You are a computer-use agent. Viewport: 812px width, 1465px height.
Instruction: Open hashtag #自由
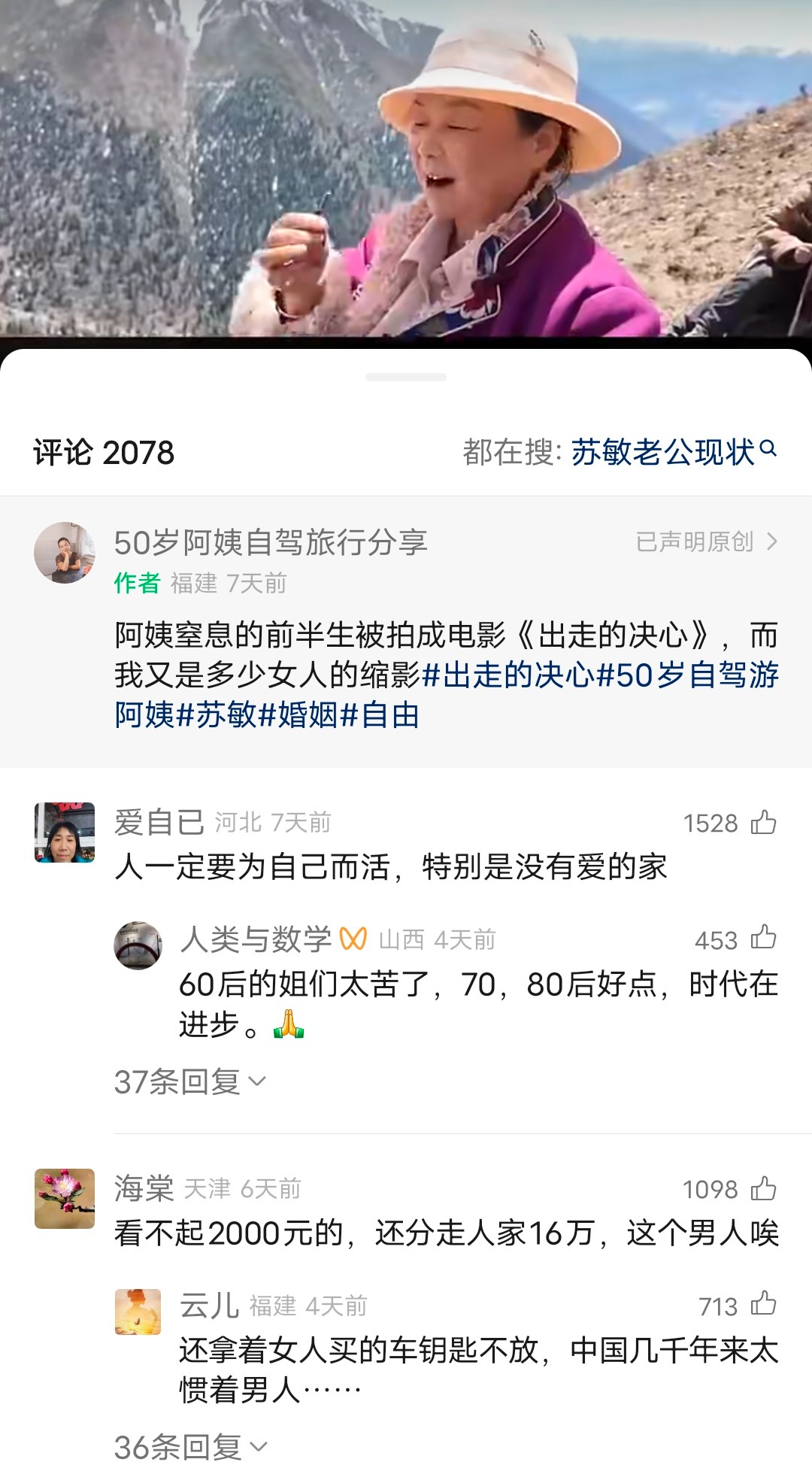pos(380,714)
